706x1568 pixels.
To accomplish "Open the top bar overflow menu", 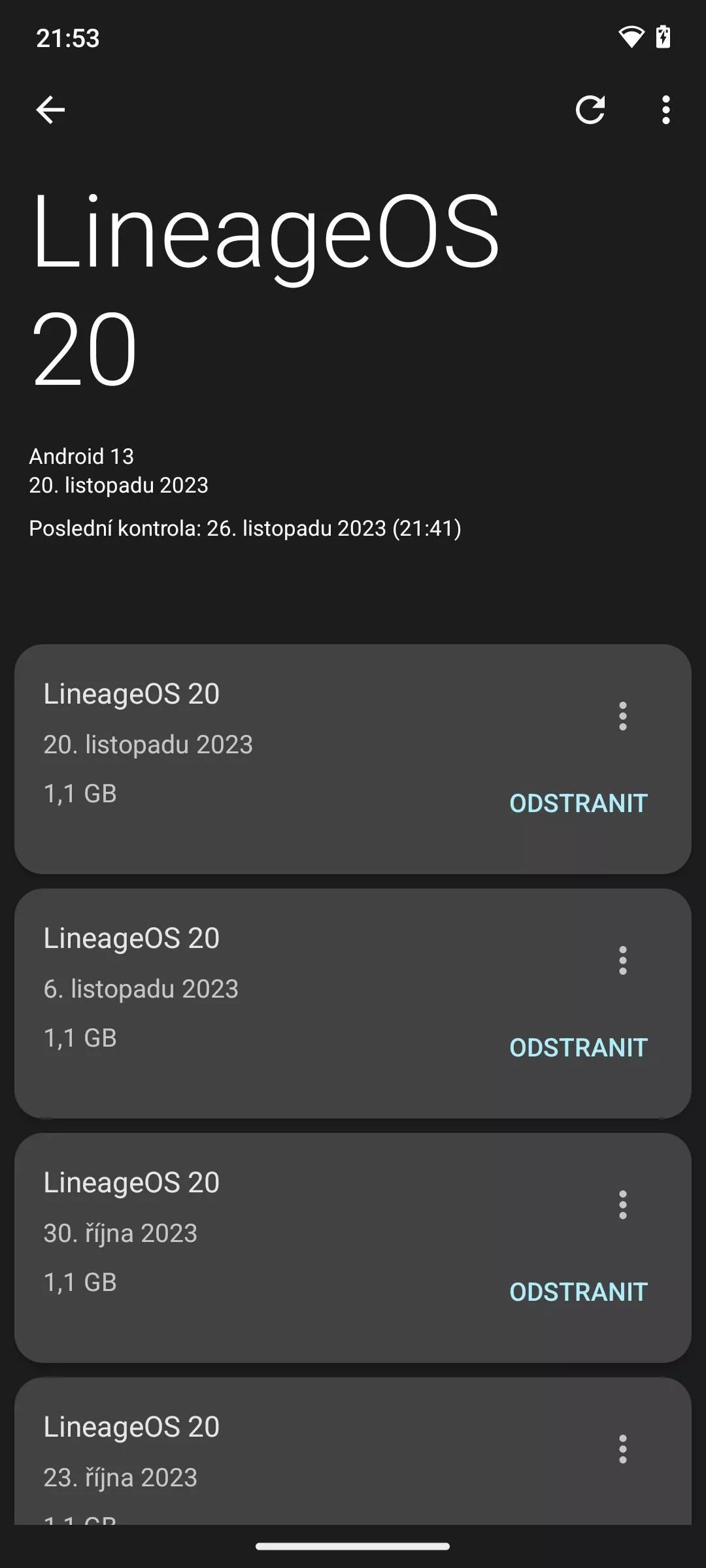I will point(665,109).
